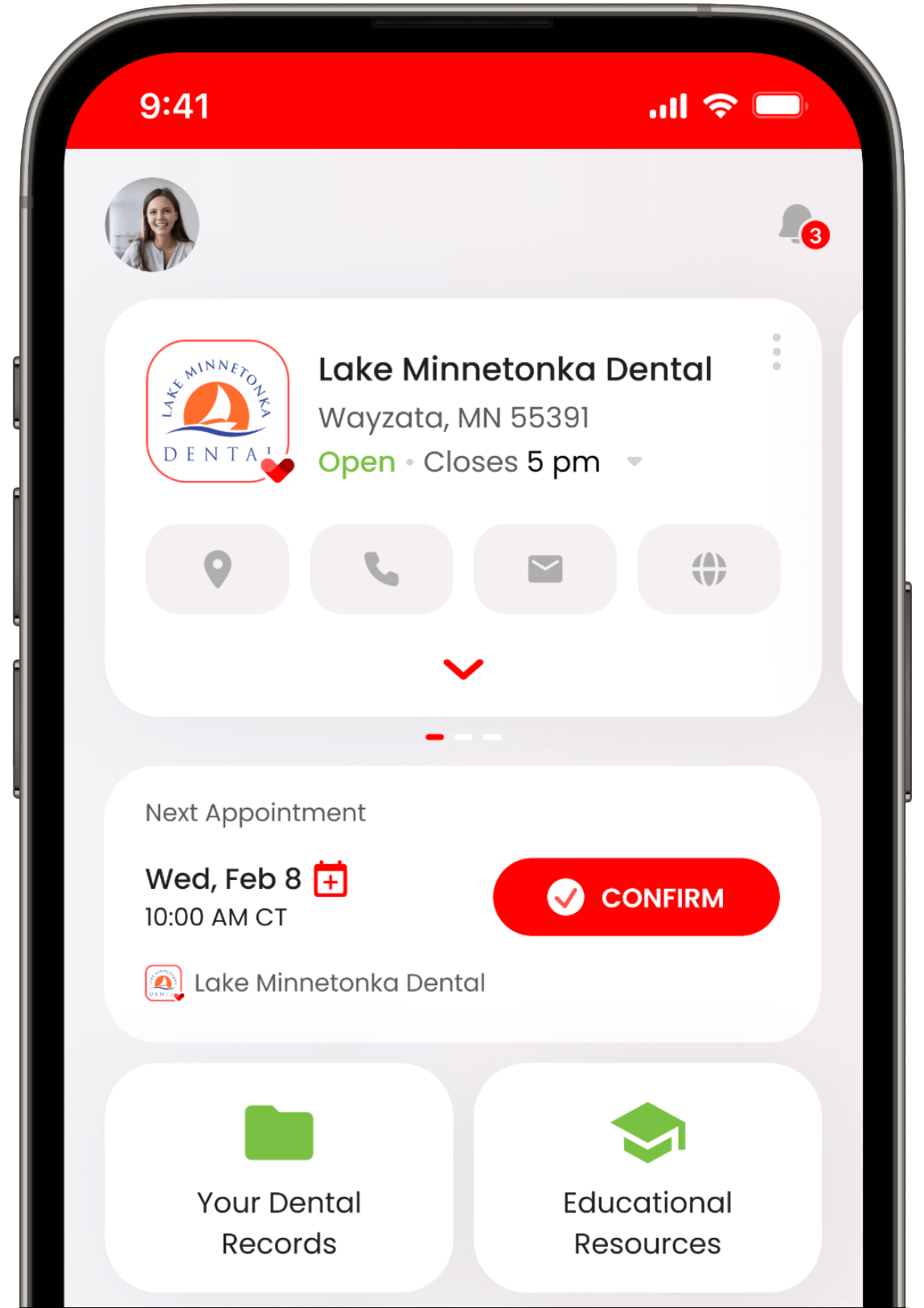Open Your Dental Records

click(x=279, y=1177)
